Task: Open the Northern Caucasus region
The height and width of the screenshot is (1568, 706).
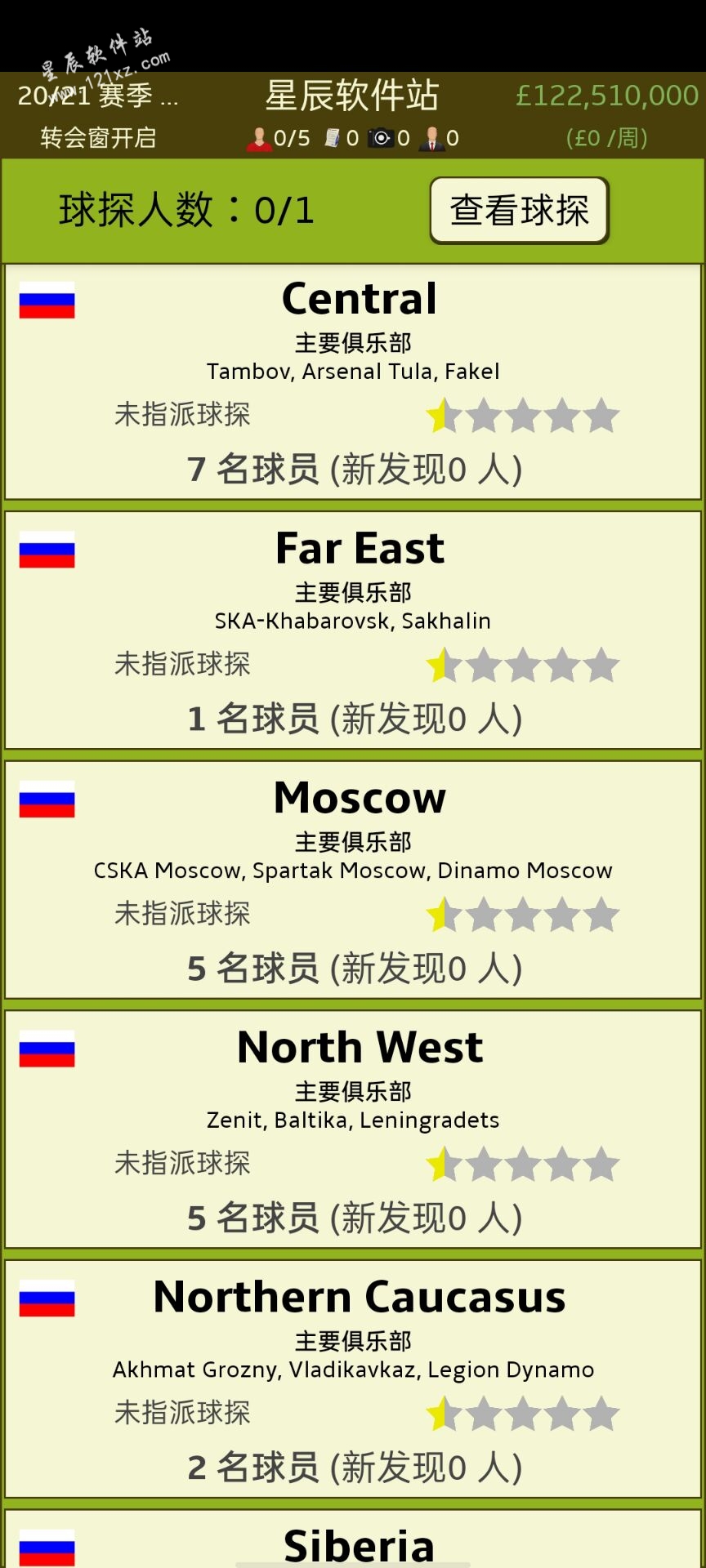Action: (353, 1379)
